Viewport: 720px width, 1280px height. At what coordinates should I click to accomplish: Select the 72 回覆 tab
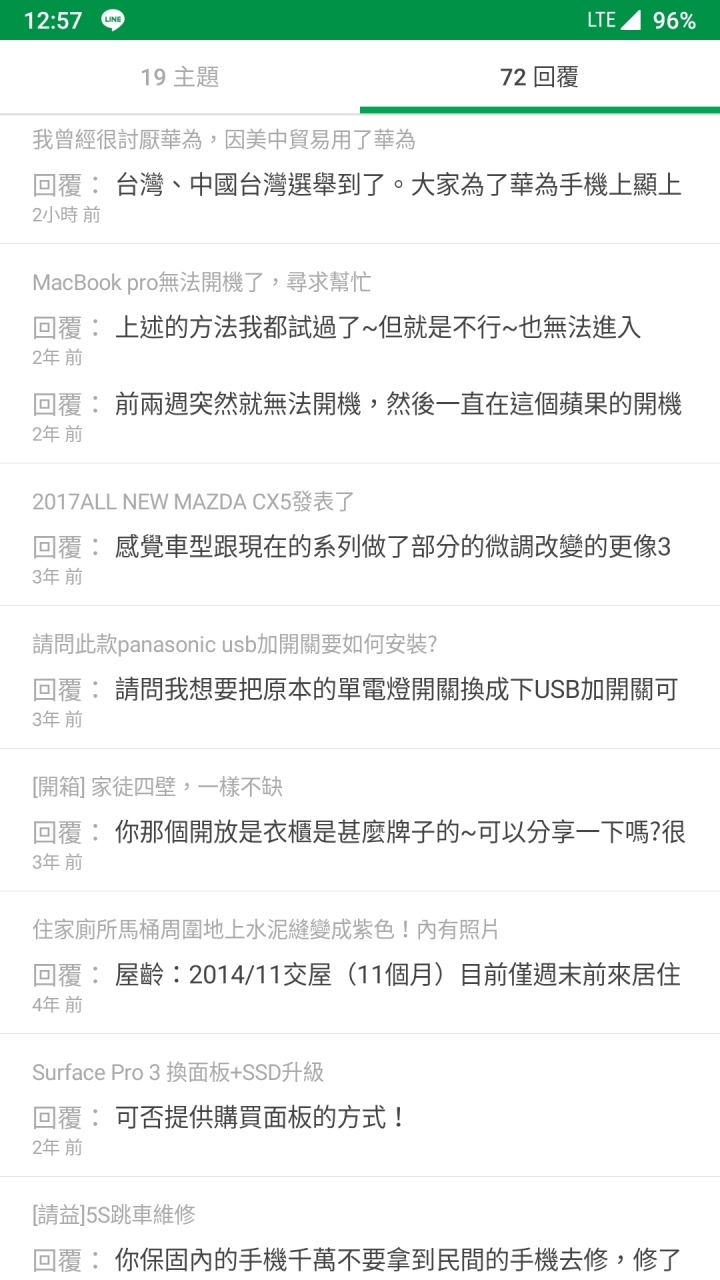(x=540, y=77)
